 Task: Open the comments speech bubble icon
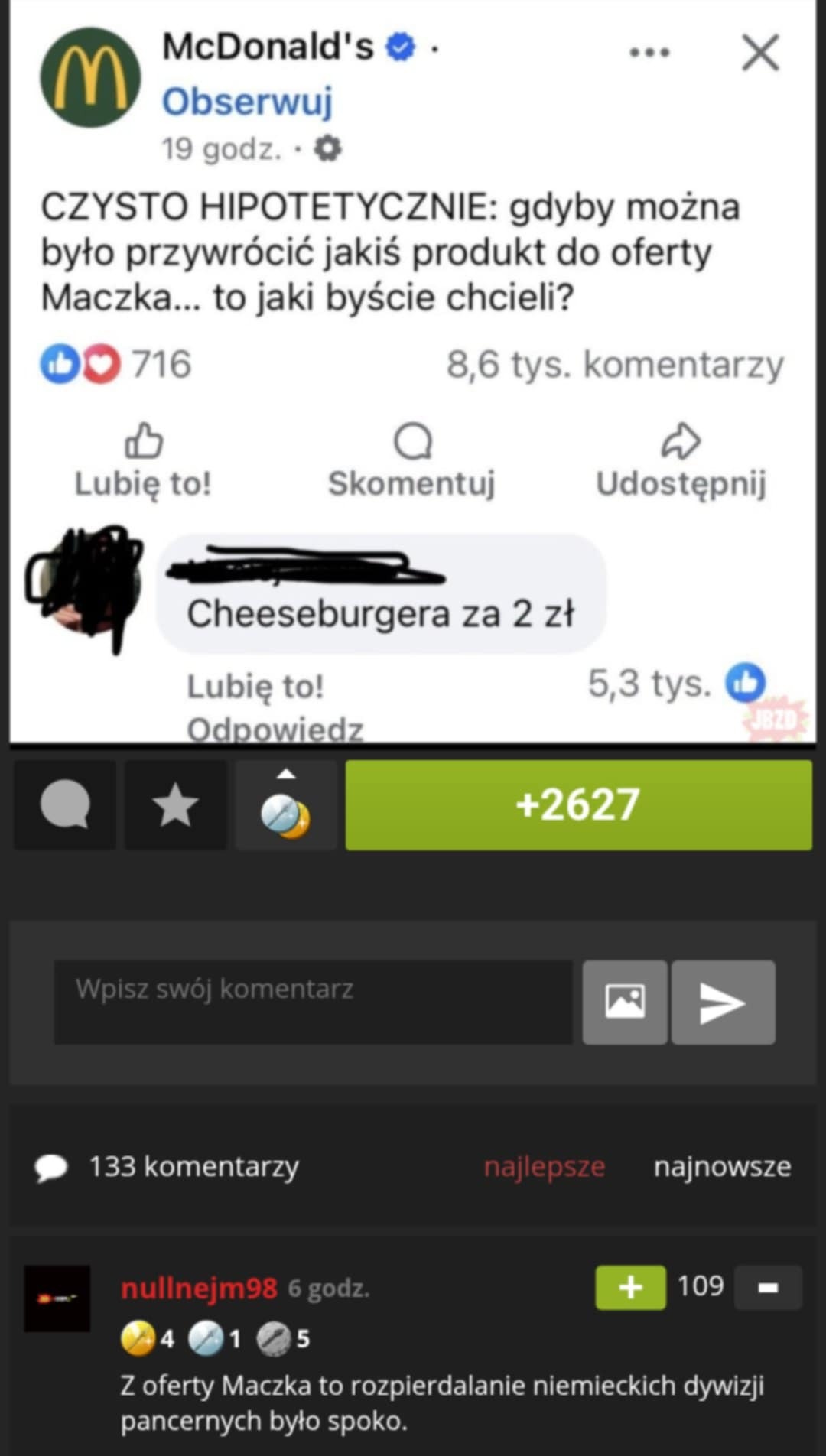65,804
